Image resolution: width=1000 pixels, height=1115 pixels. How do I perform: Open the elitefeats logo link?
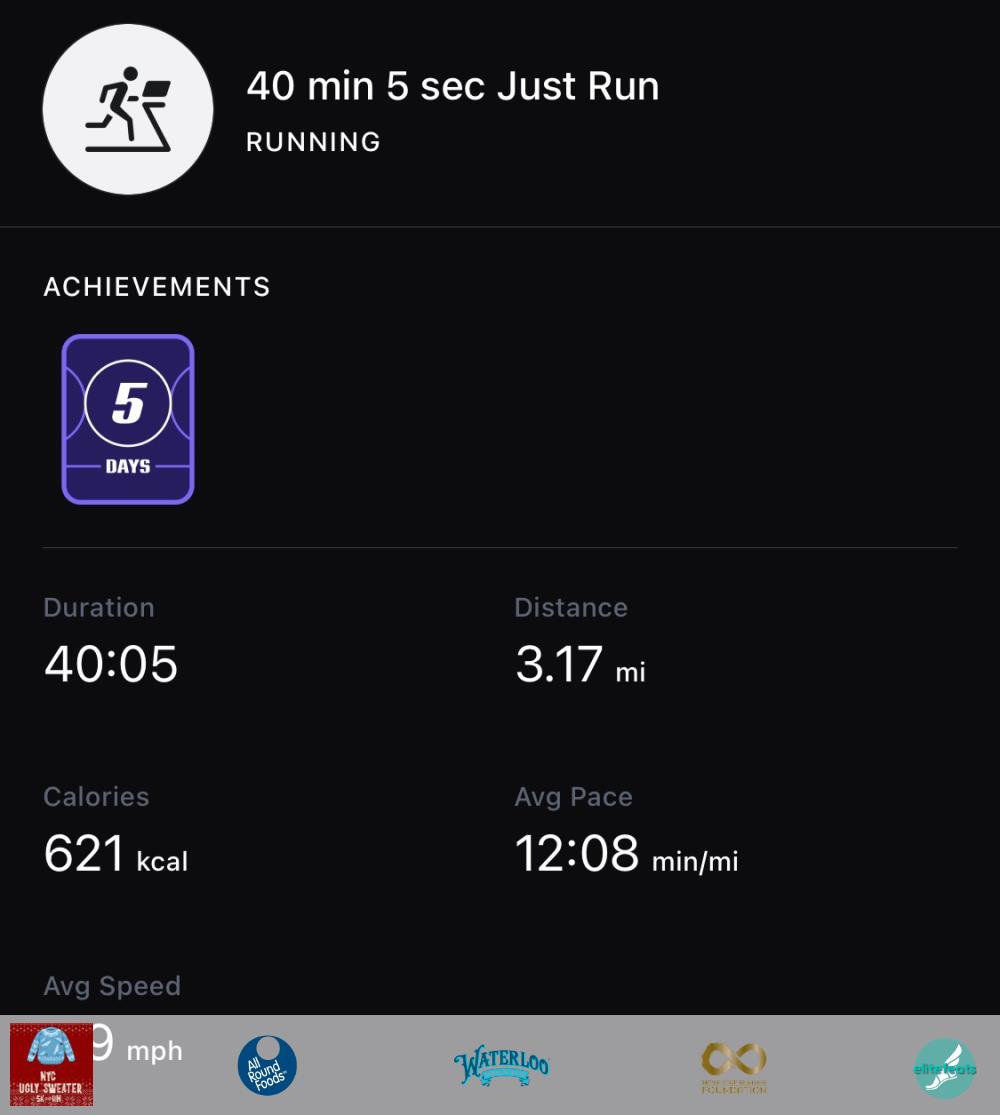click(944, 1068)
